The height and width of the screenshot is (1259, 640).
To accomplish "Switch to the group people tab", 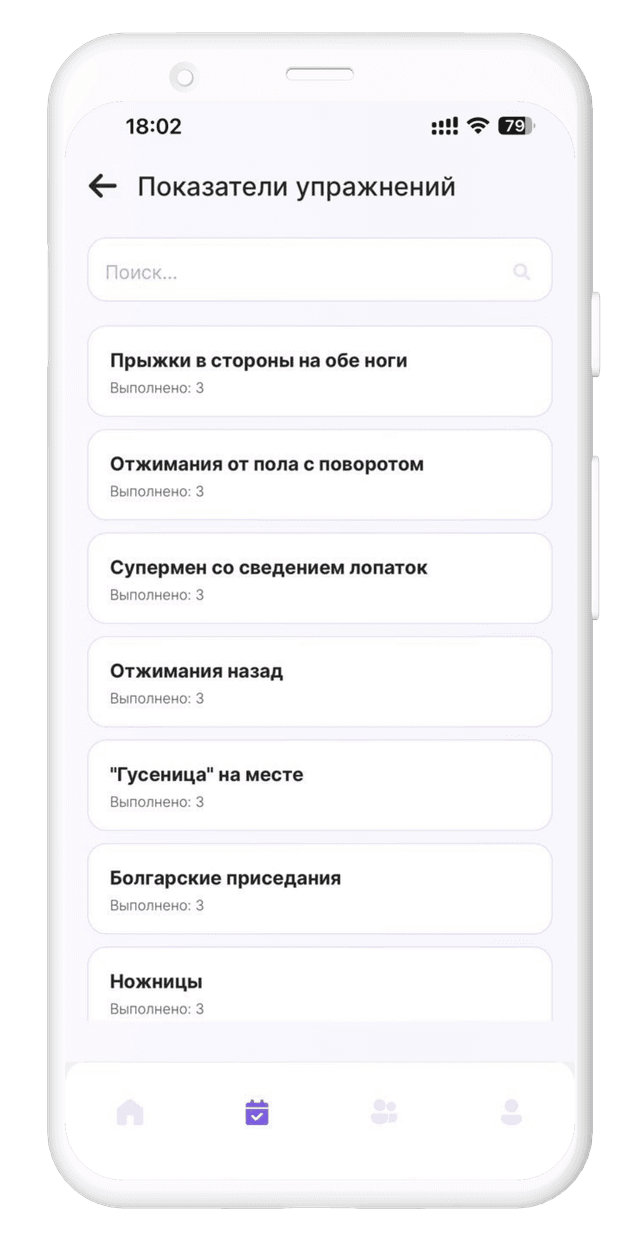I will (x=384, y=1112).
